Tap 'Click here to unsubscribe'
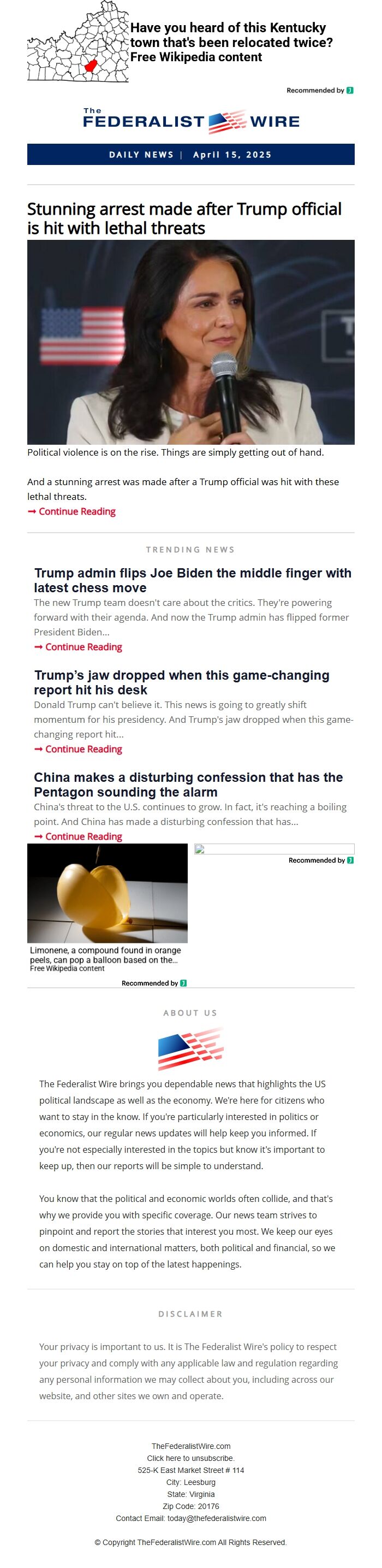 tap(190, 1458)
